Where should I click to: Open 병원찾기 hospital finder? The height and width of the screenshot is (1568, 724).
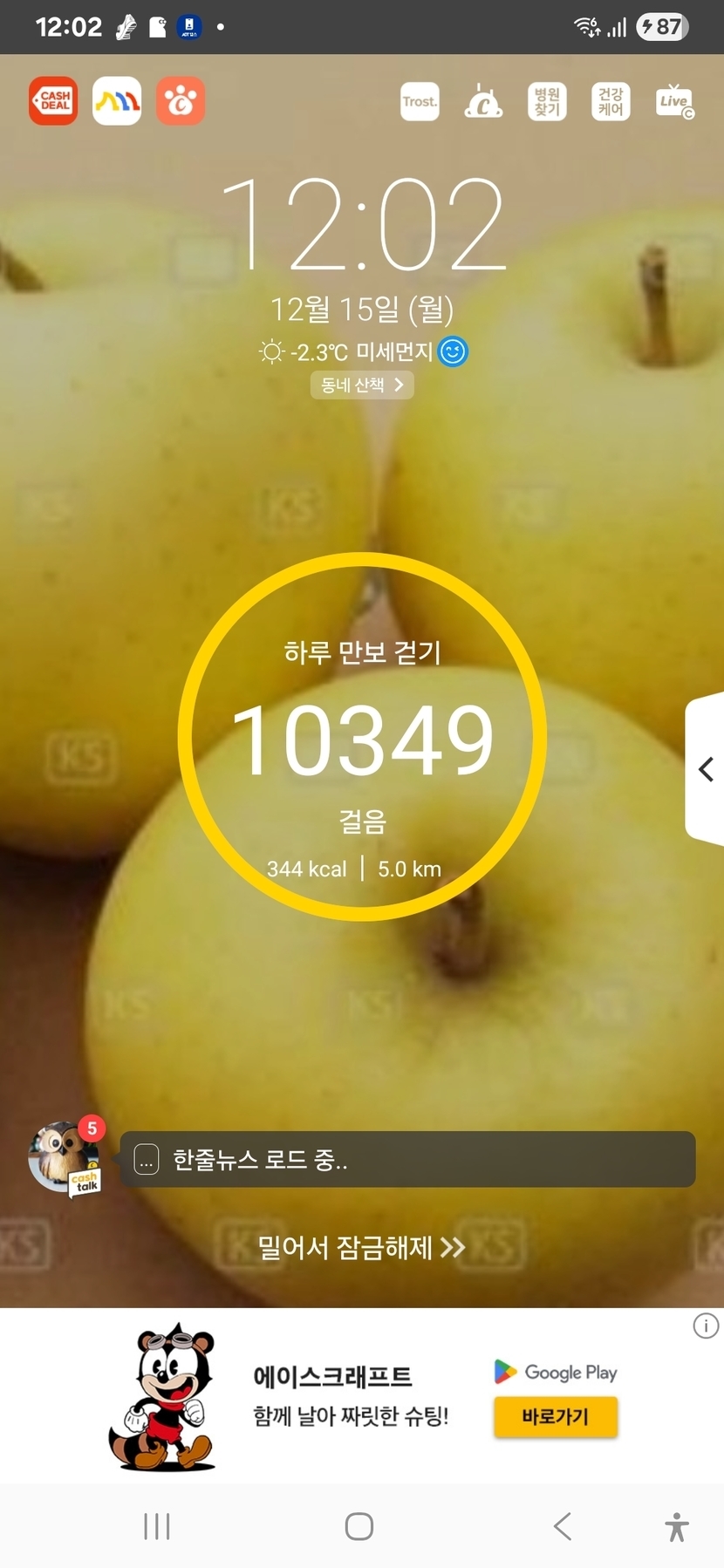point(547,102)
